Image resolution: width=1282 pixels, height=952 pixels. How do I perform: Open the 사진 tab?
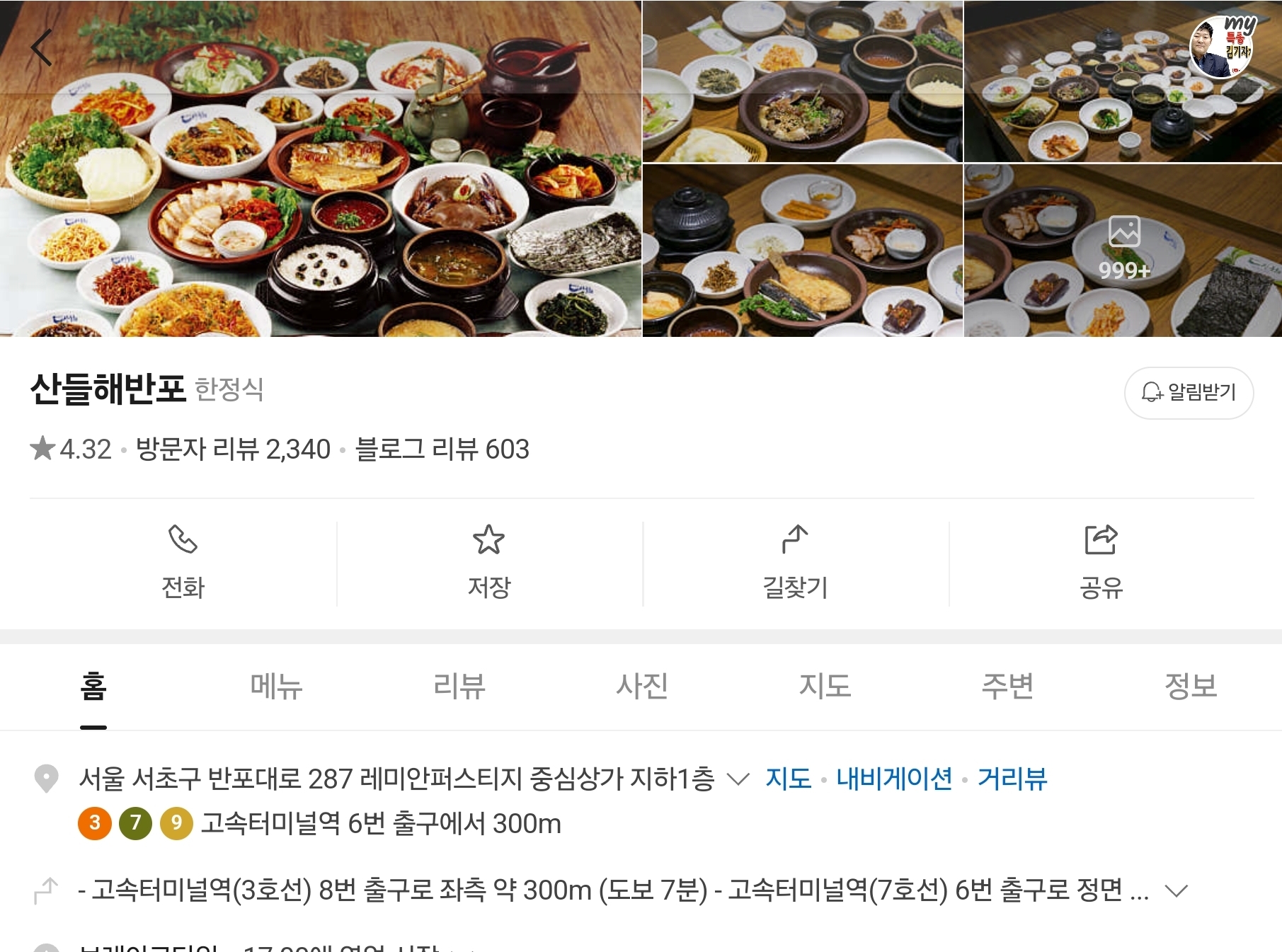(x=642, y=686)
